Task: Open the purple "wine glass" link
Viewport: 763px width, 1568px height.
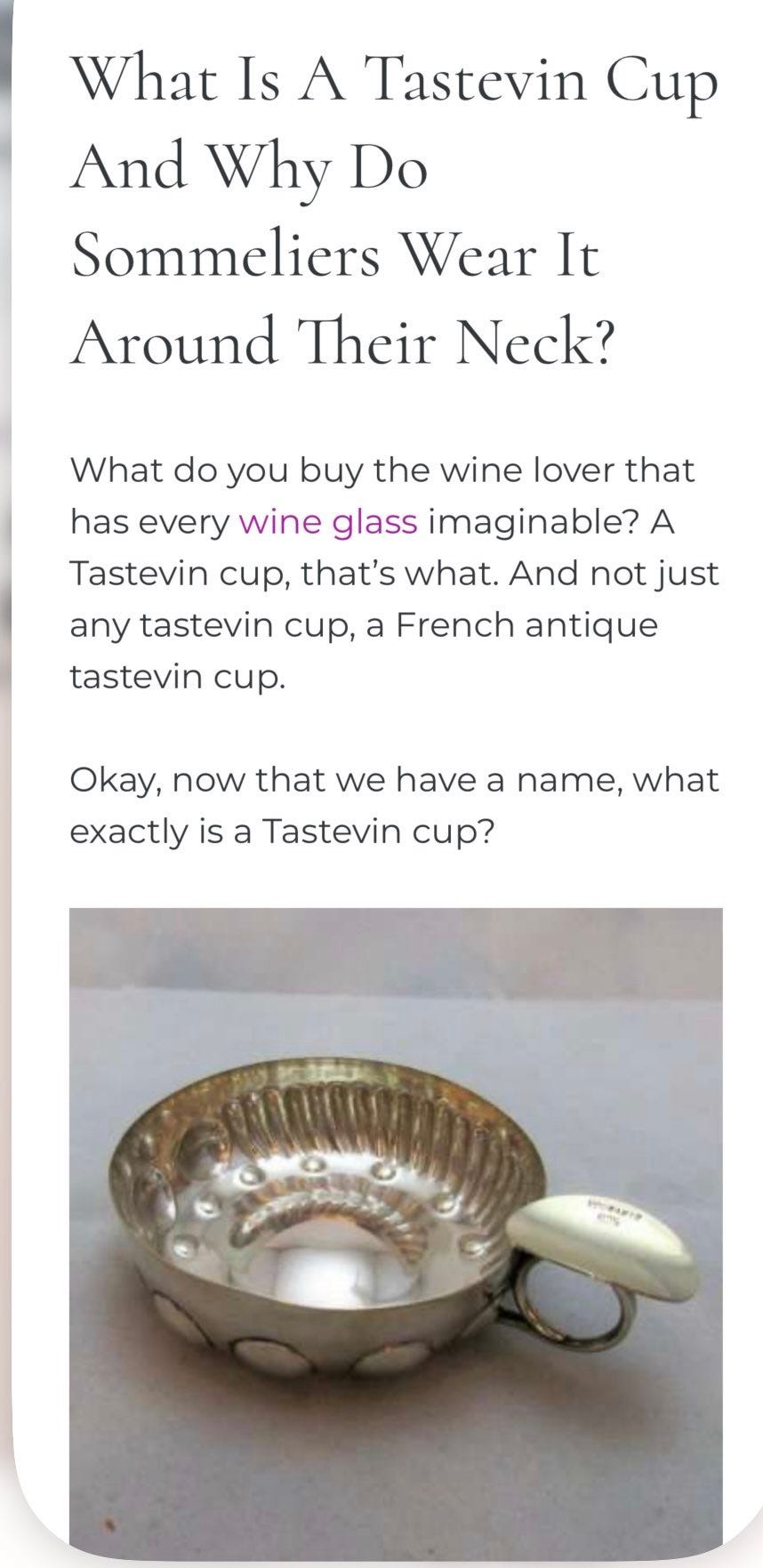Action: 328,522
